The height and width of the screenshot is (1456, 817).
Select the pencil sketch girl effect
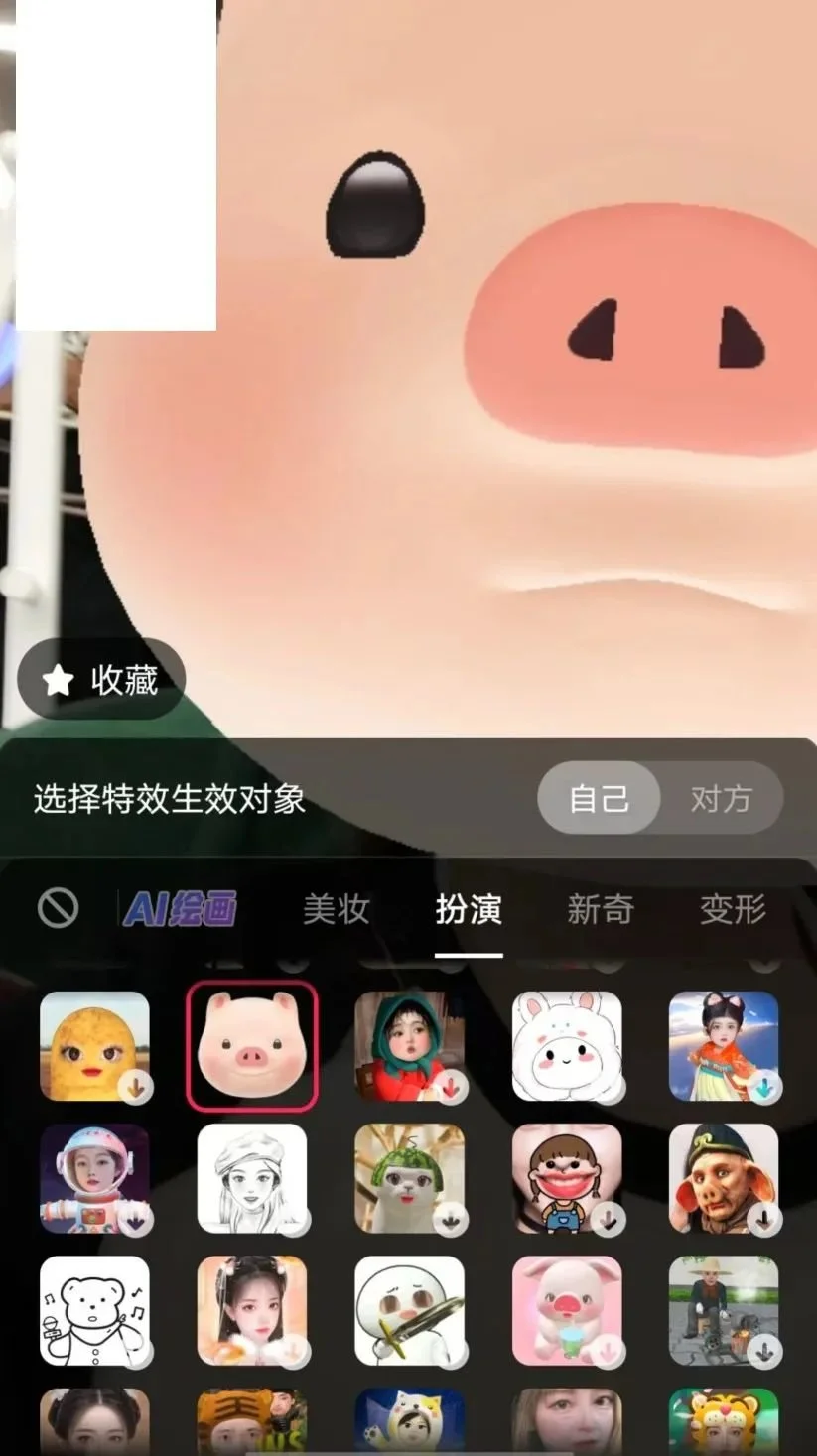pos(251,1178)
